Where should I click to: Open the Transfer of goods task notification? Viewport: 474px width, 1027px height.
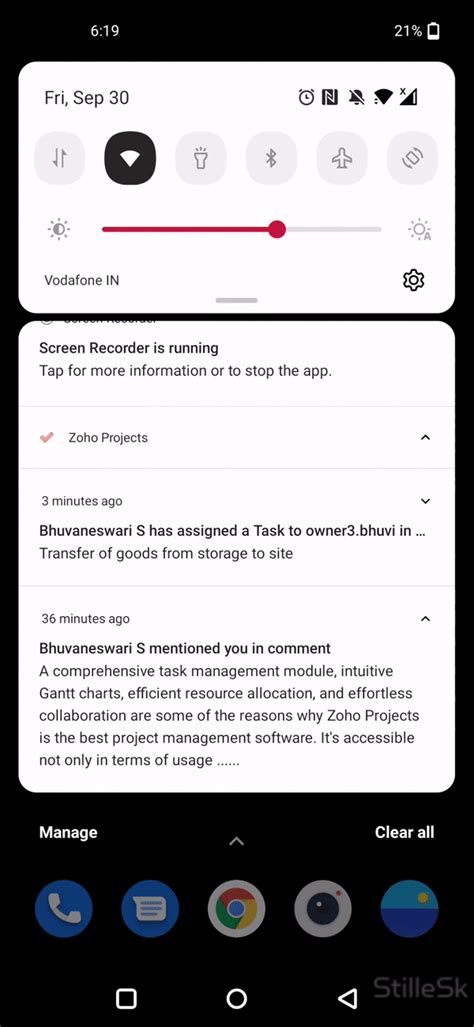(237, 527)
